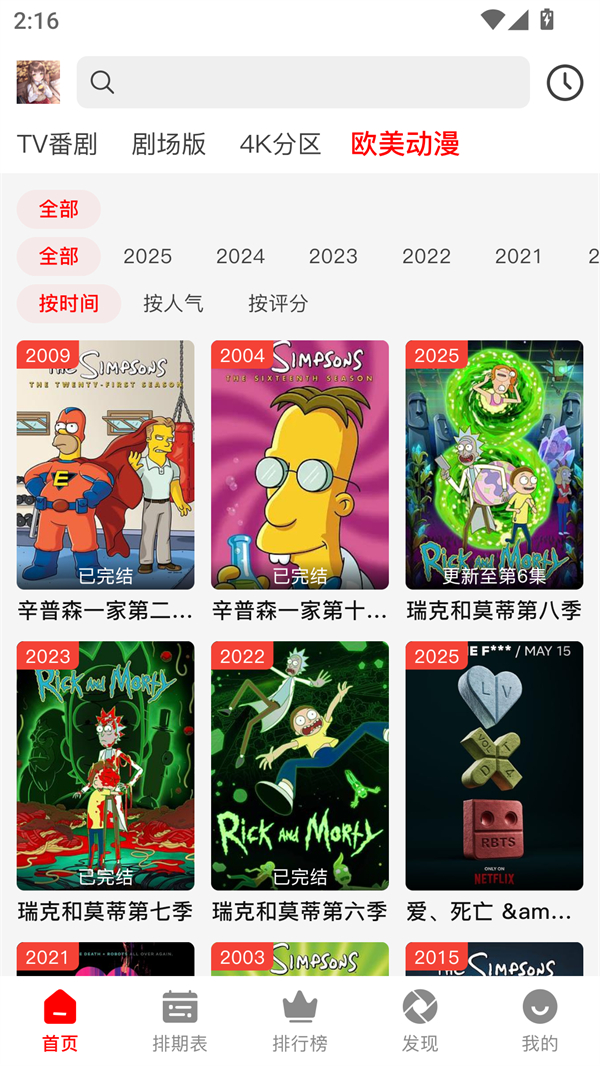The height and width of the screenshot is (1066, 600).
Task: Switch to the 4K分区 tab
Action: (x=280, y=144)
